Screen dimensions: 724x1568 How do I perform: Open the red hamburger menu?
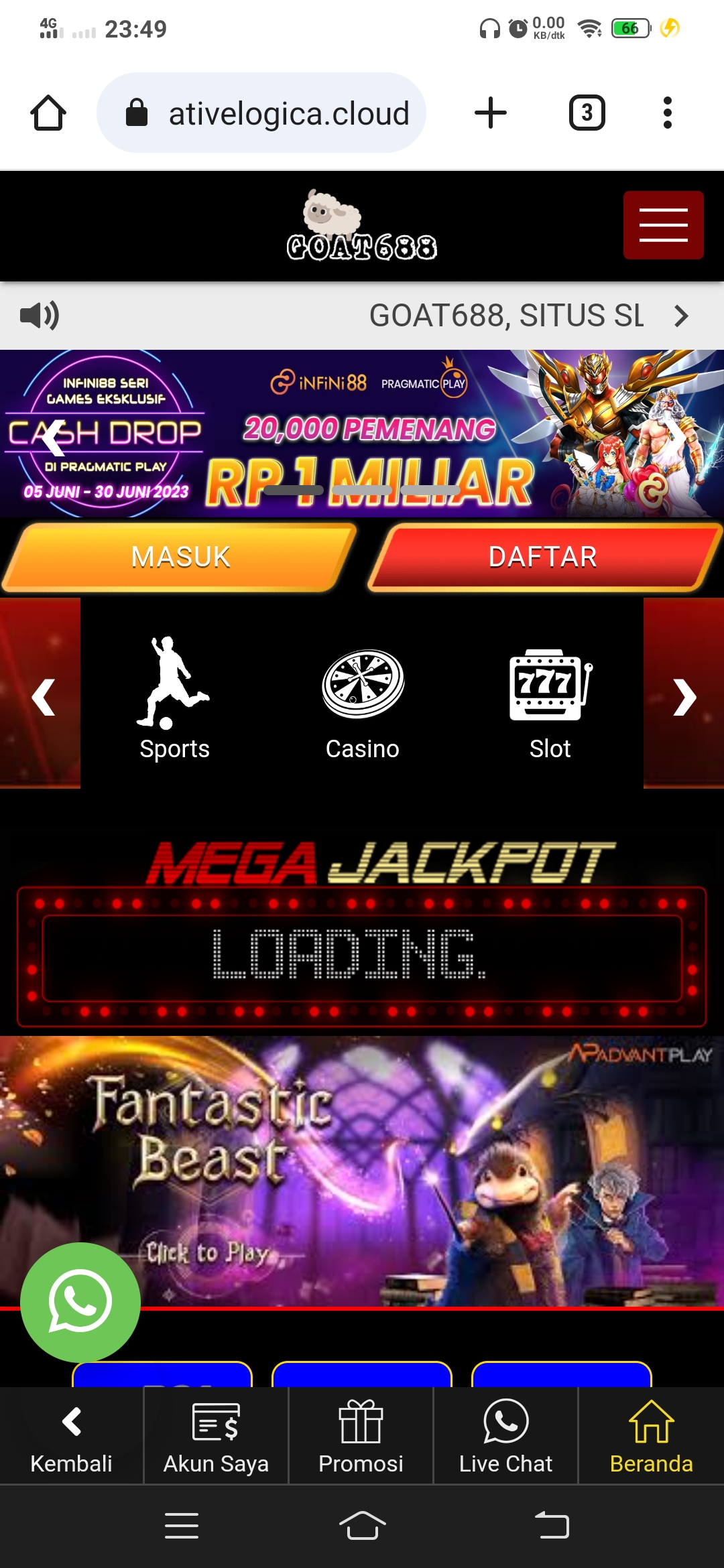[663, 225]
